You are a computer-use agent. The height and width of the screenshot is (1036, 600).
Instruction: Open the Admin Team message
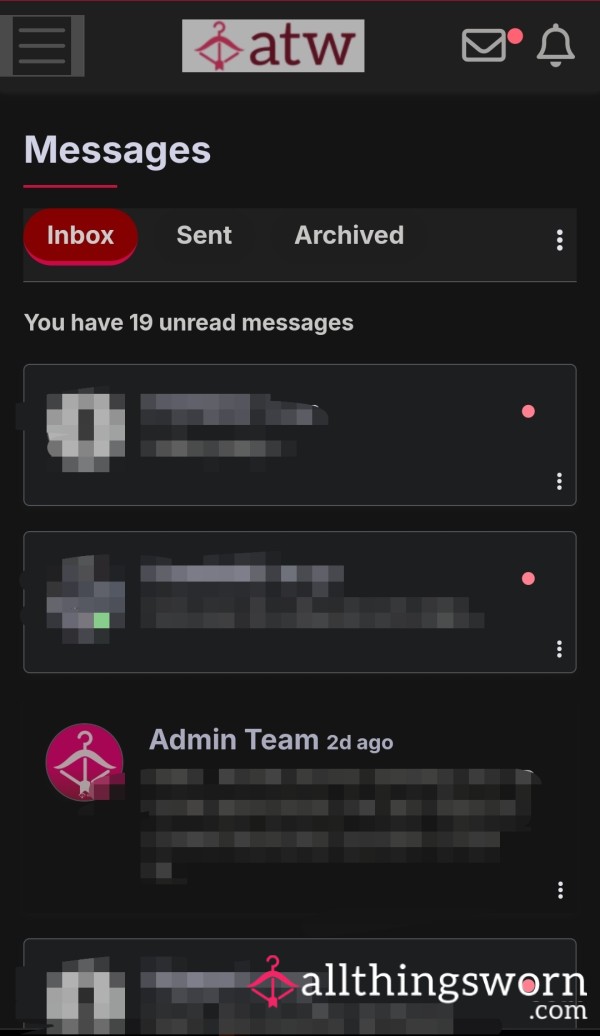300,806
